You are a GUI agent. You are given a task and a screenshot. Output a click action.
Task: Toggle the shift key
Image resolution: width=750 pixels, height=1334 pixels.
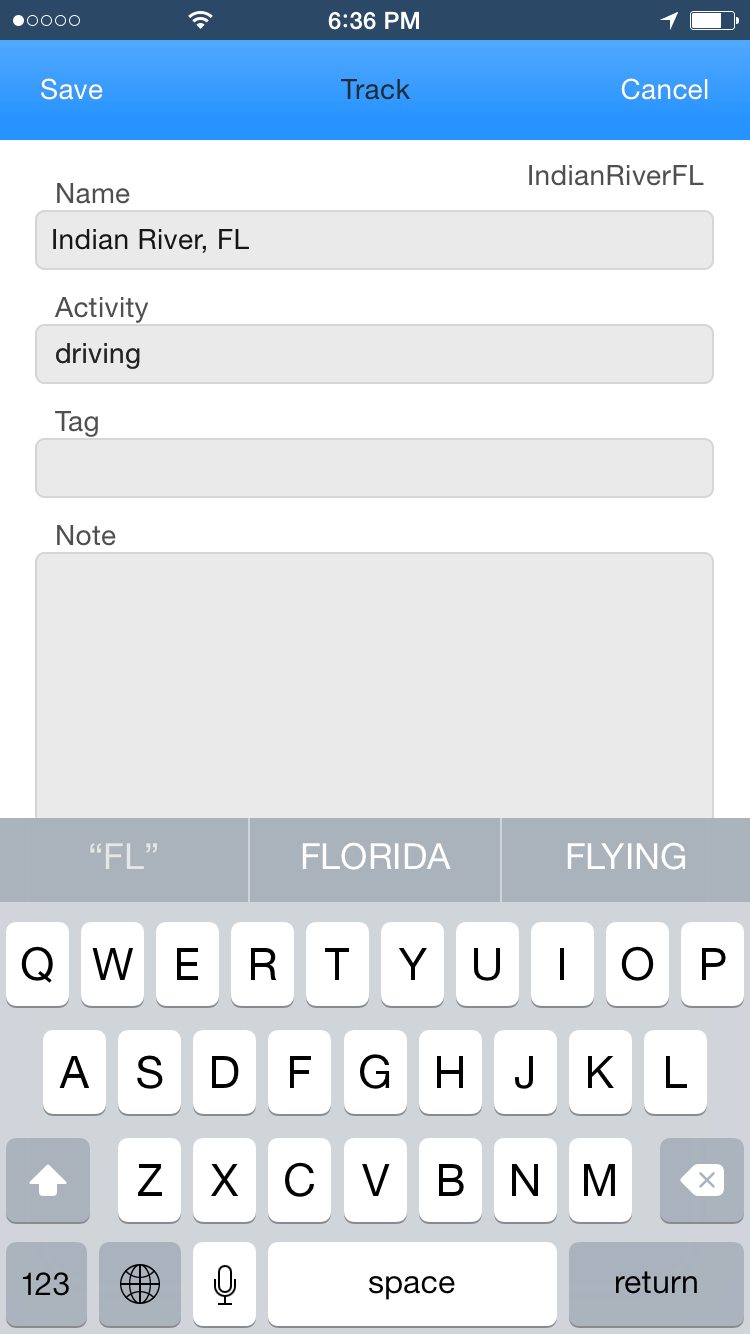click(x=48, y=1180)
